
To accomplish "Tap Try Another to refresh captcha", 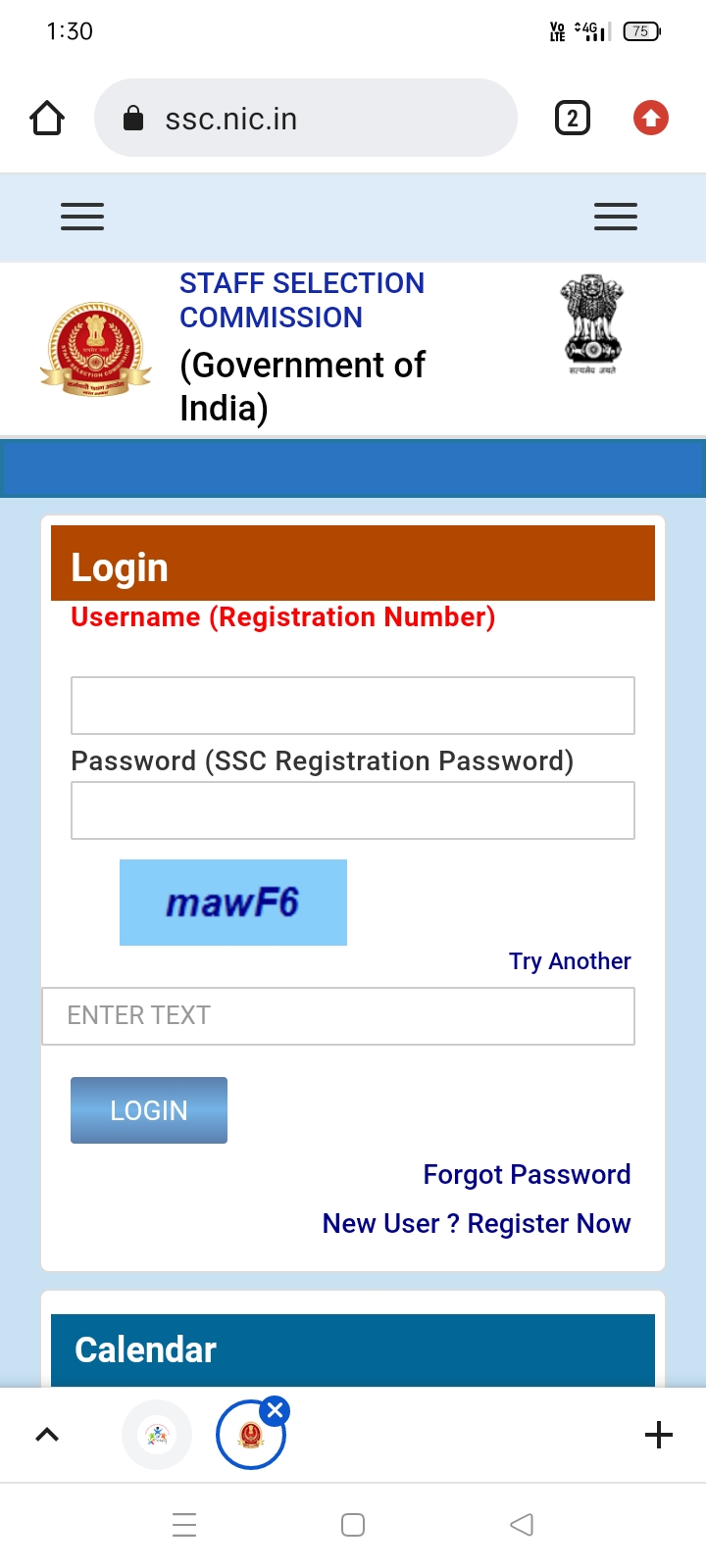I will tap(570, 961).
